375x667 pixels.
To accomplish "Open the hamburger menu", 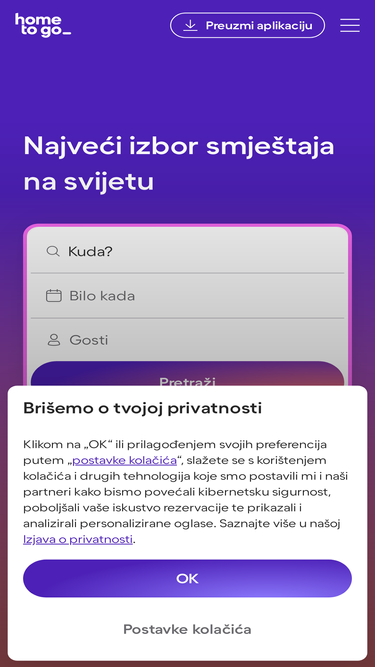I will [x=349, y=26].
